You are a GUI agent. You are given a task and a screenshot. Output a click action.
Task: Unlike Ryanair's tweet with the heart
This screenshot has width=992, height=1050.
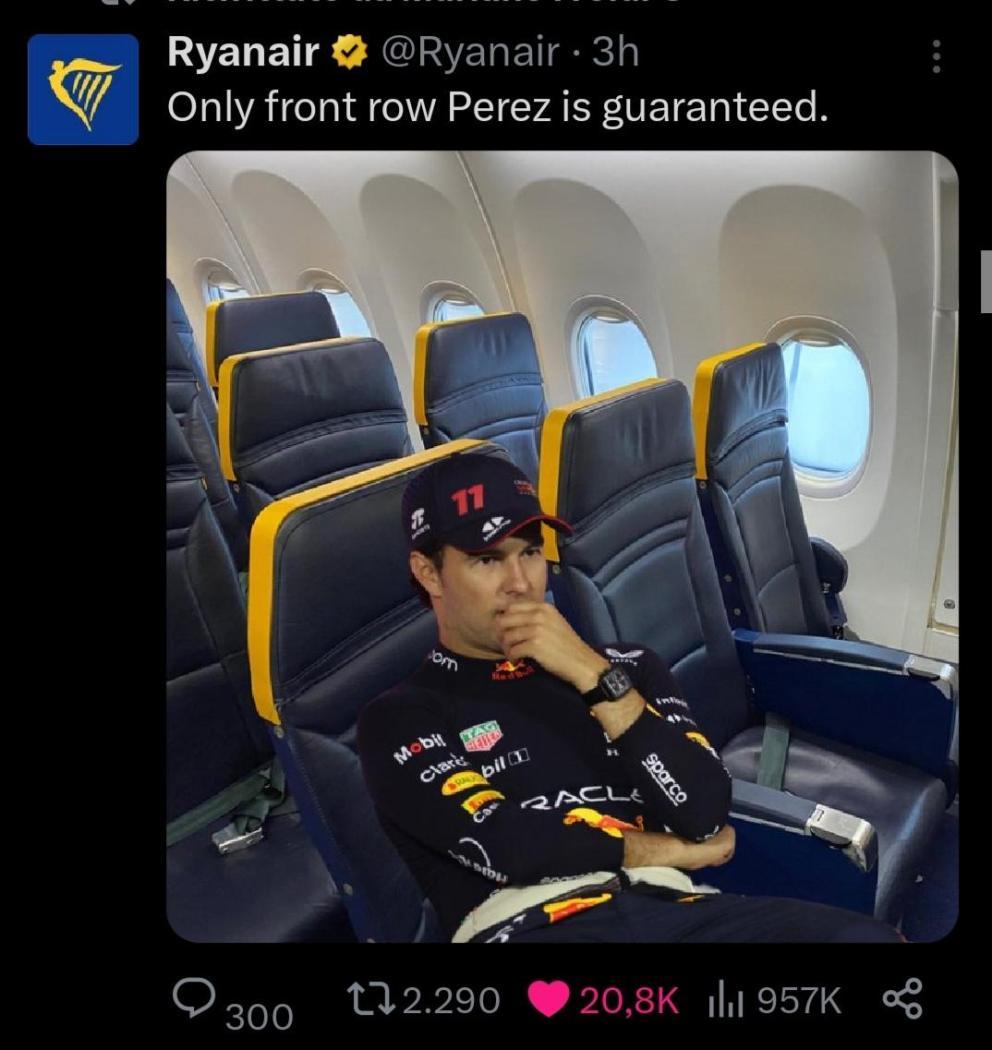point(547,999)
